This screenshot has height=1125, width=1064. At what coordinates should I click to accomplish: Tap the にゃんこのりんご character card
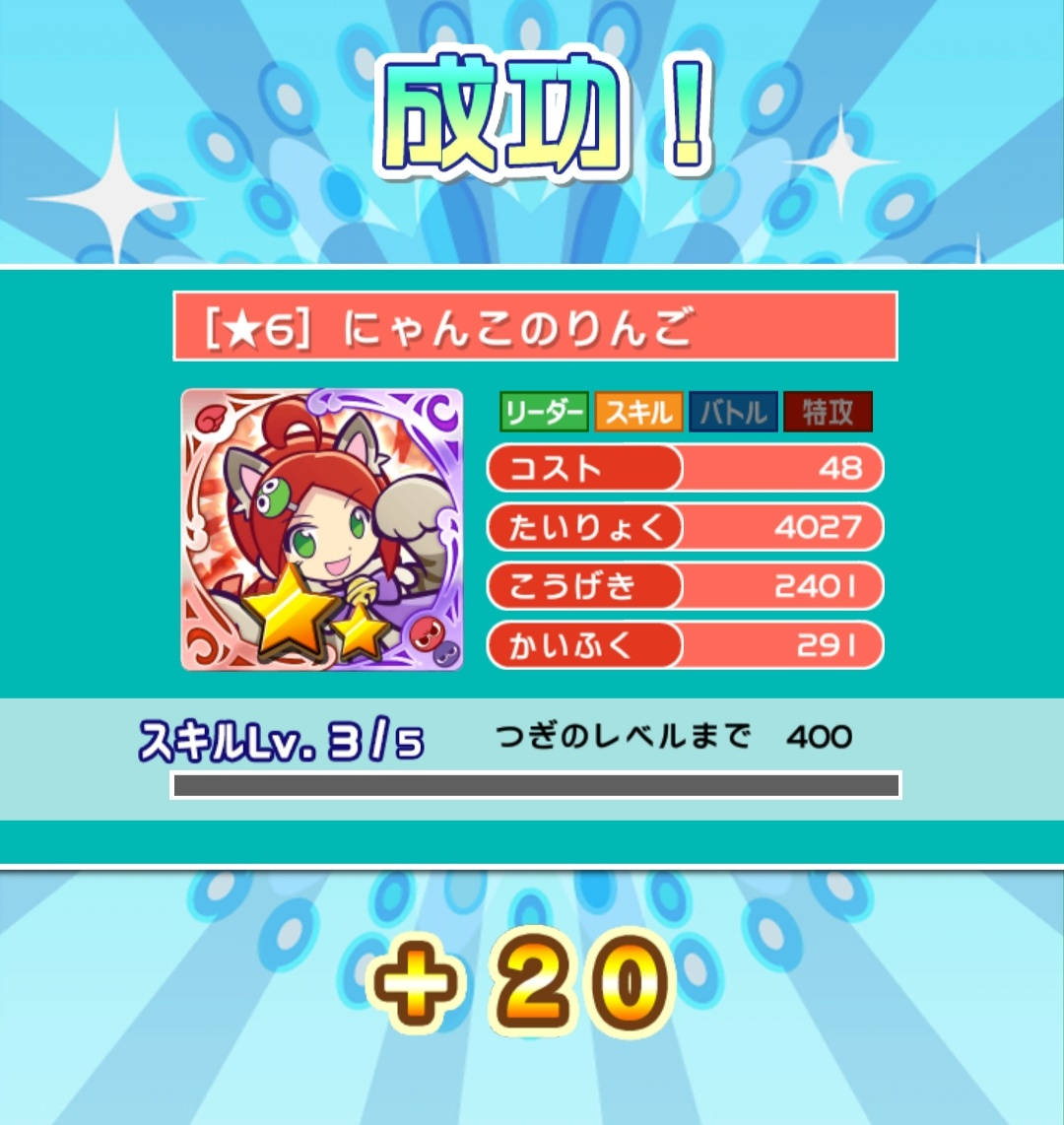321,529
